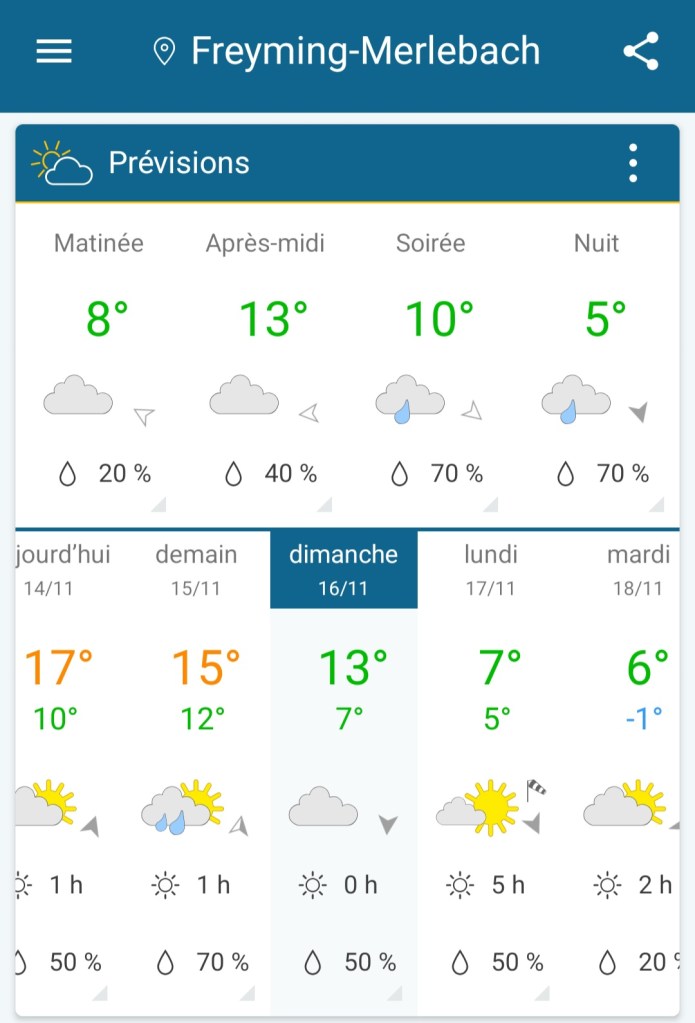Expand the Après-midi forecast details
The image size is (695, 1023).
point(265,360)
